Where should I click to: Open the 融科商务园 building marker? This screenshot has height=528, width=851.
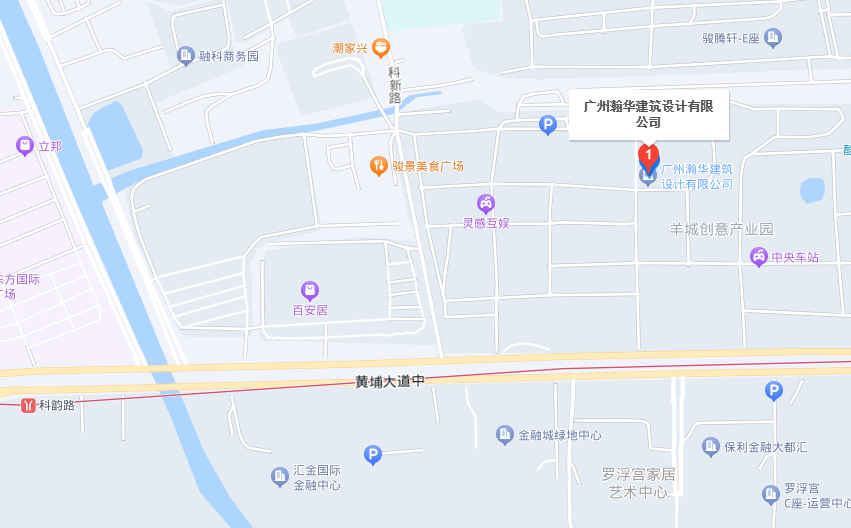point(185,56)
